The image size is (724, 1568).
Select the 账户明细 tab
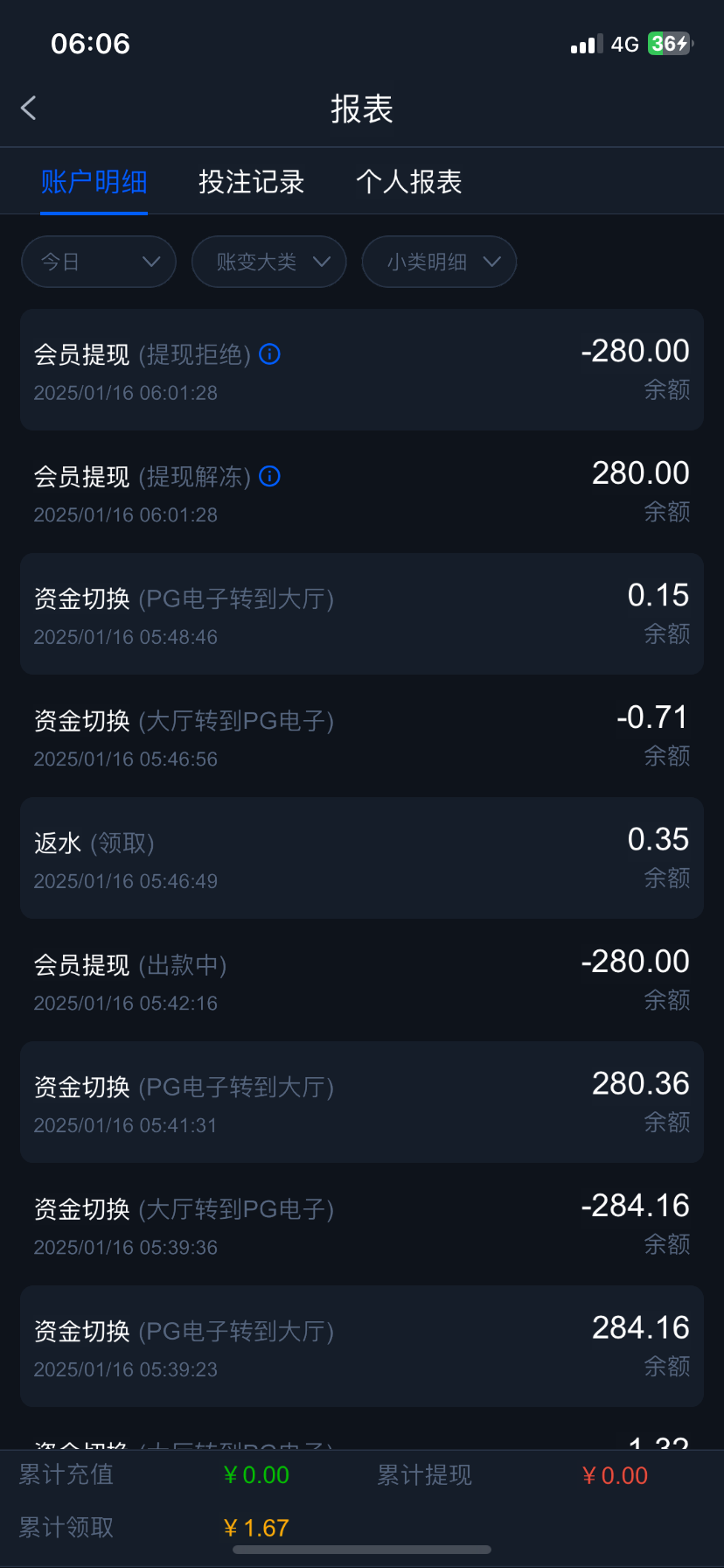[x=94, y=181]
